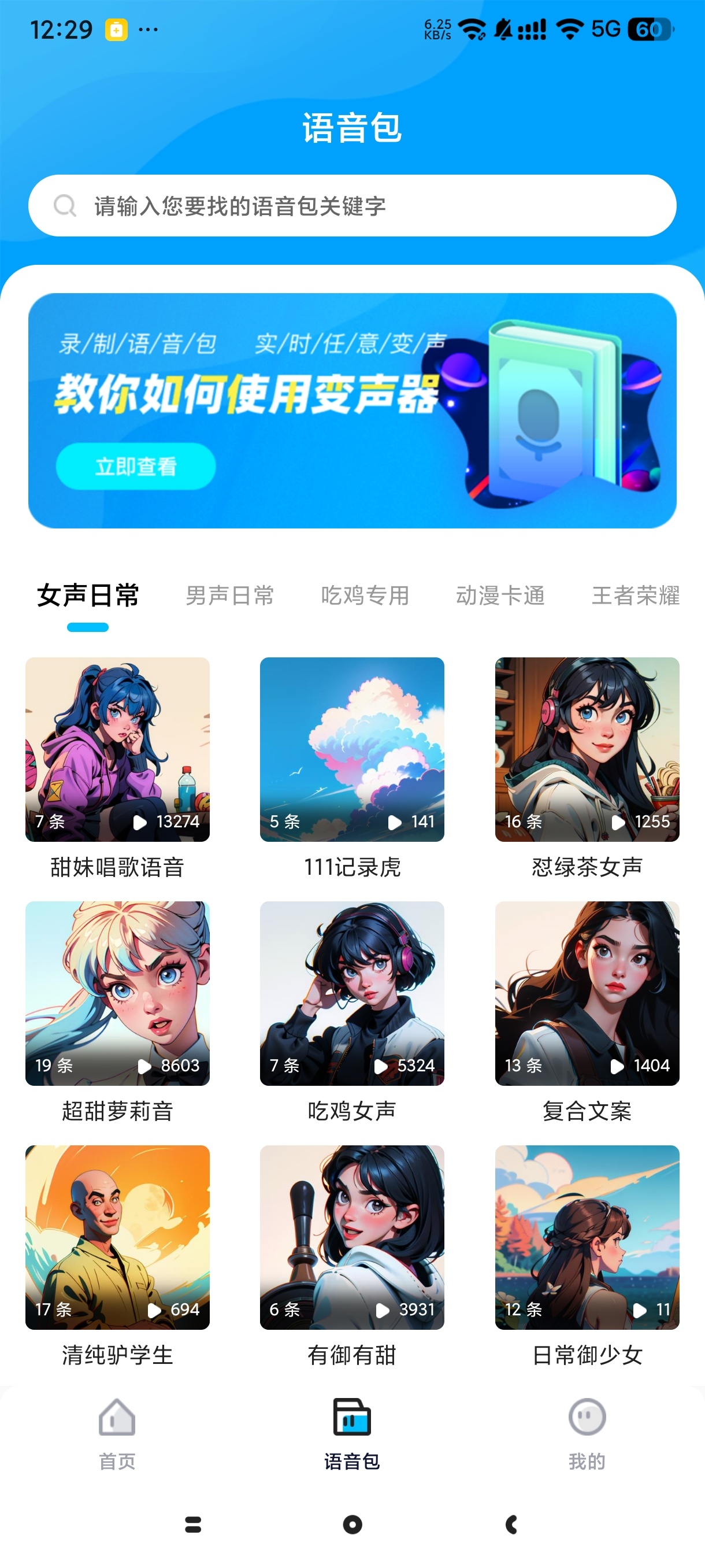The width and height of the screenshot is (705, 1568).
Task: Go to the 首页 home tab
Action: 117,1434
